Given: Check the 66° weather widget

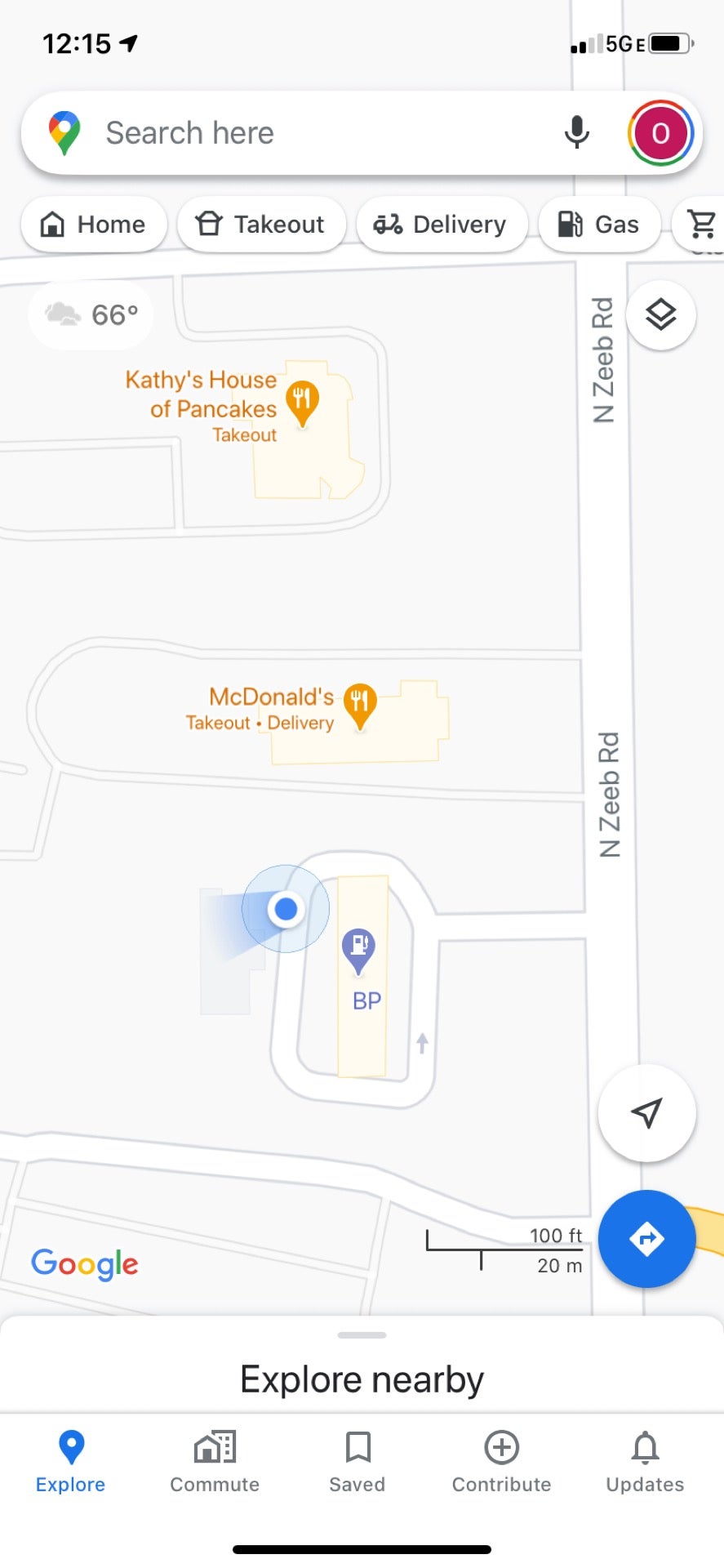Looking at the screenshot, I should coord(91,314).
